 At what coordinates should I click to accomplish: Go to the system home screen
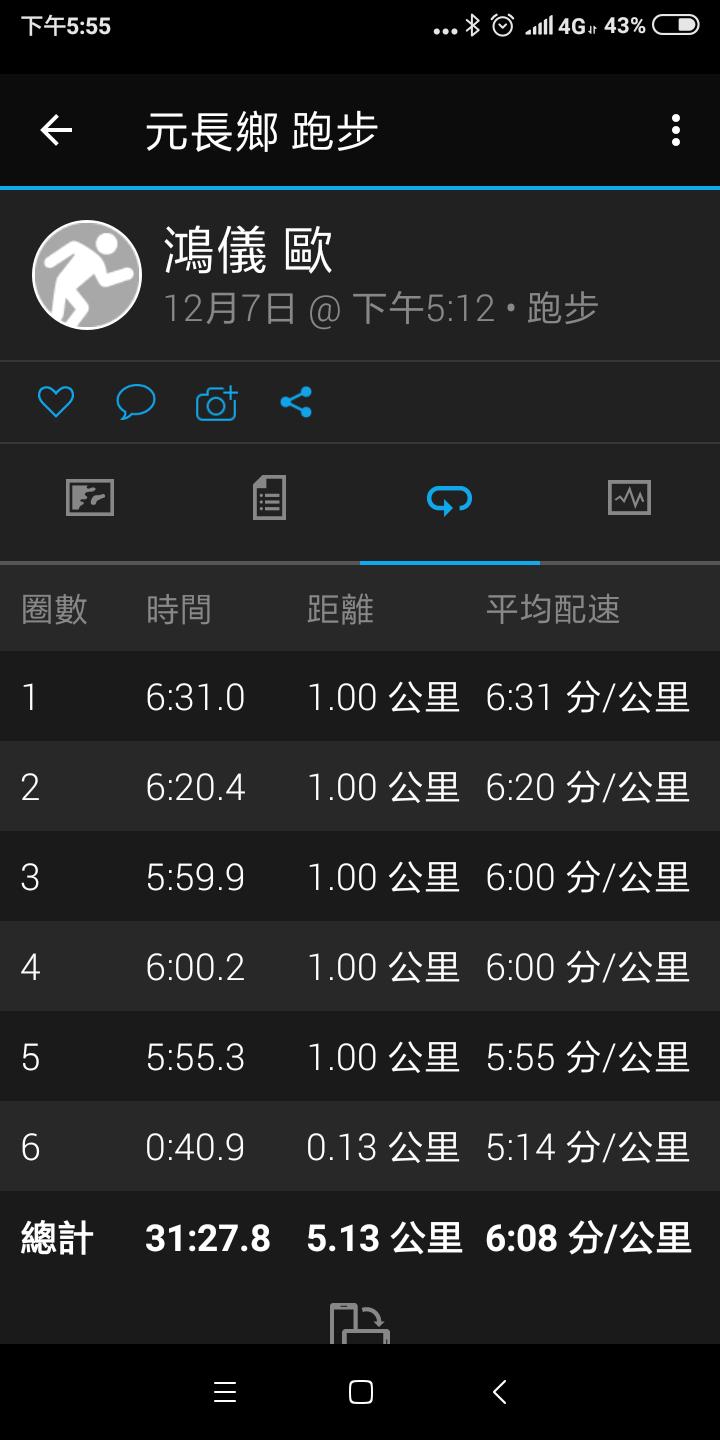pos(360,1392)
